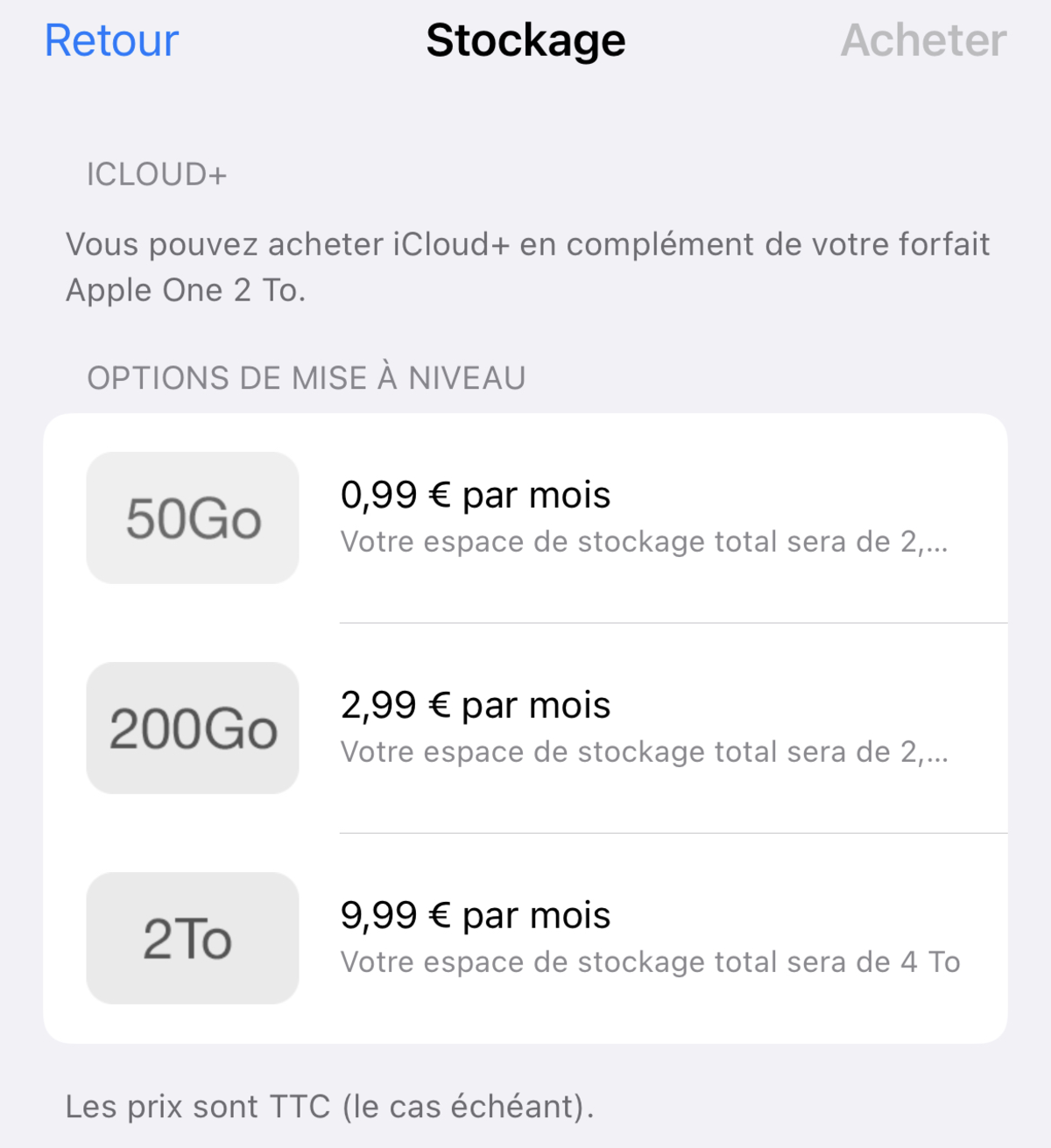Viewport: 1051px width, 1148px height.
Task: Expand the truncated 50Go storage description
Action: click(645, 541)
